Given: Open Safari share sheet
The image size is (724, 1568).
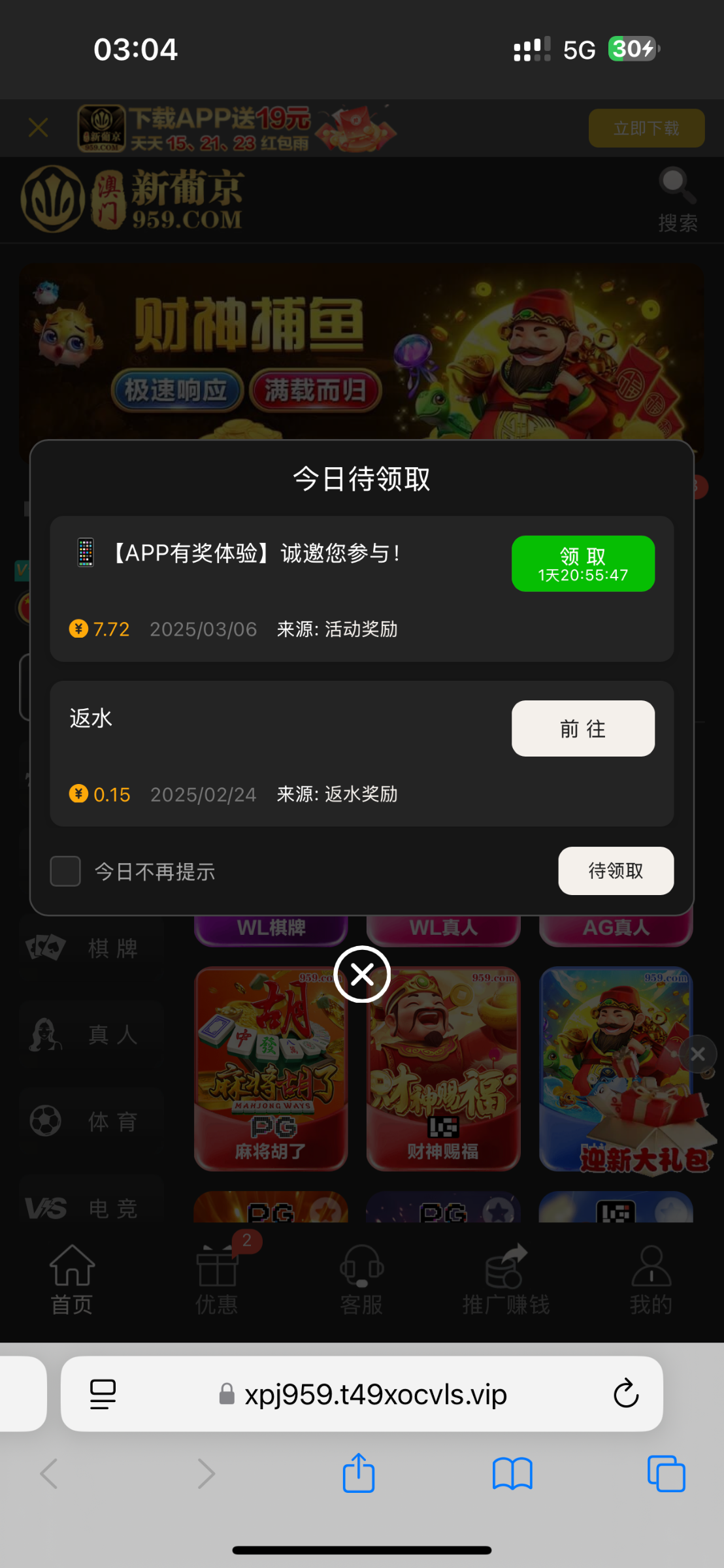Looking at the screenshot, I should tap(359, 1474).
